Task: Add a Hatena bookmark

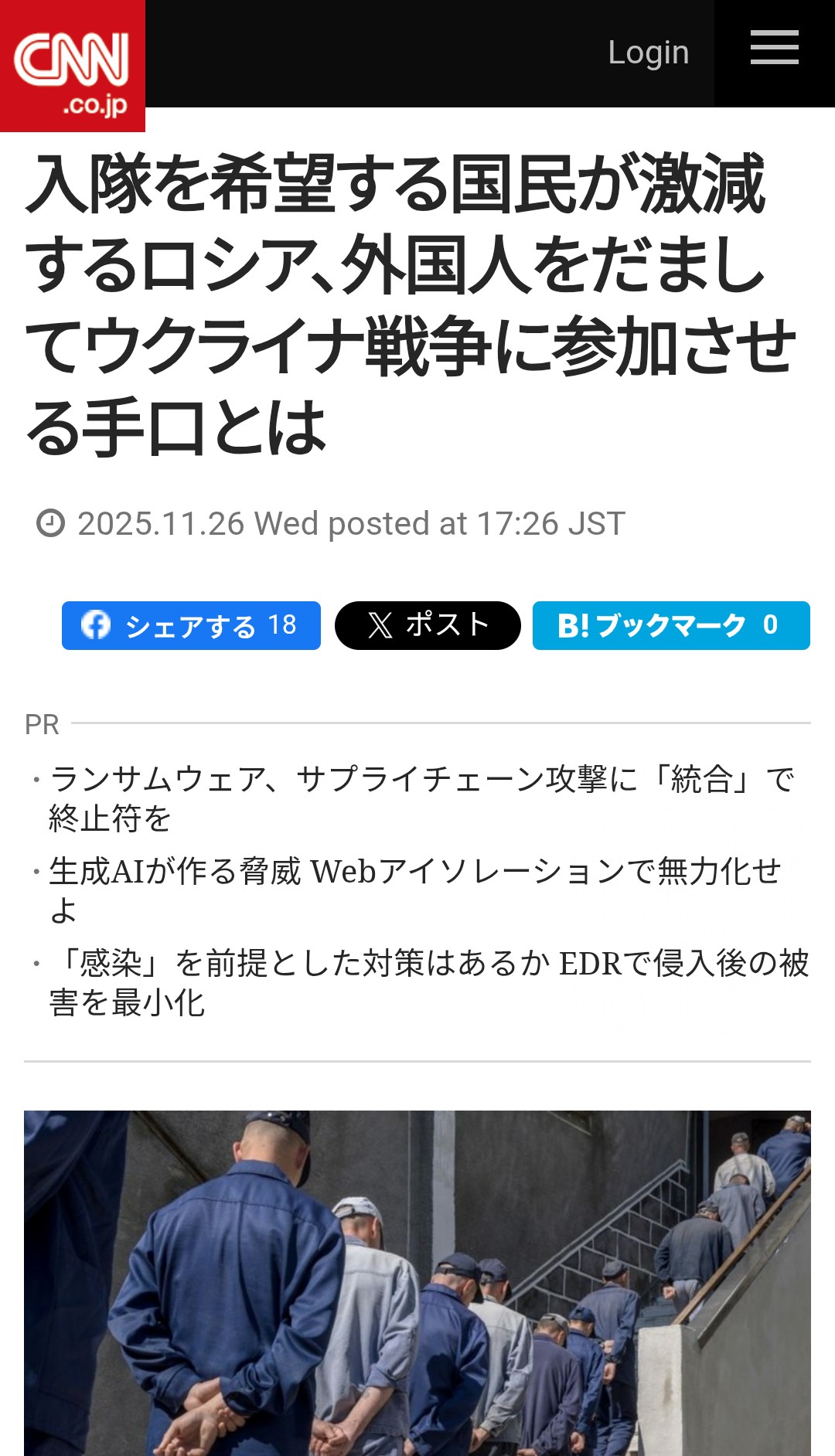Action: click(x=670, y=625)
